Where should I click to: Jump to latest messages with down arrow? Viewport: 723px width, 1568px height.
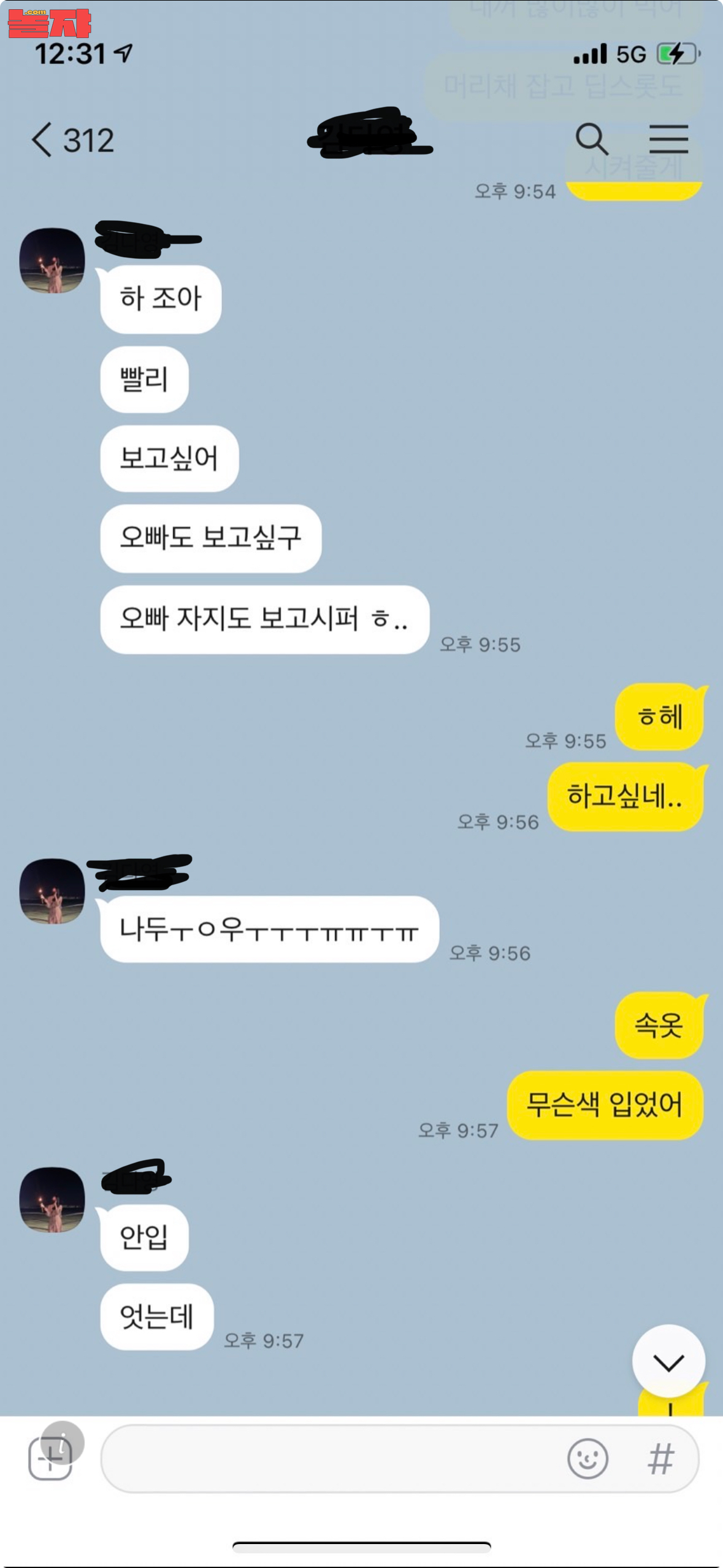point(668,1361)
